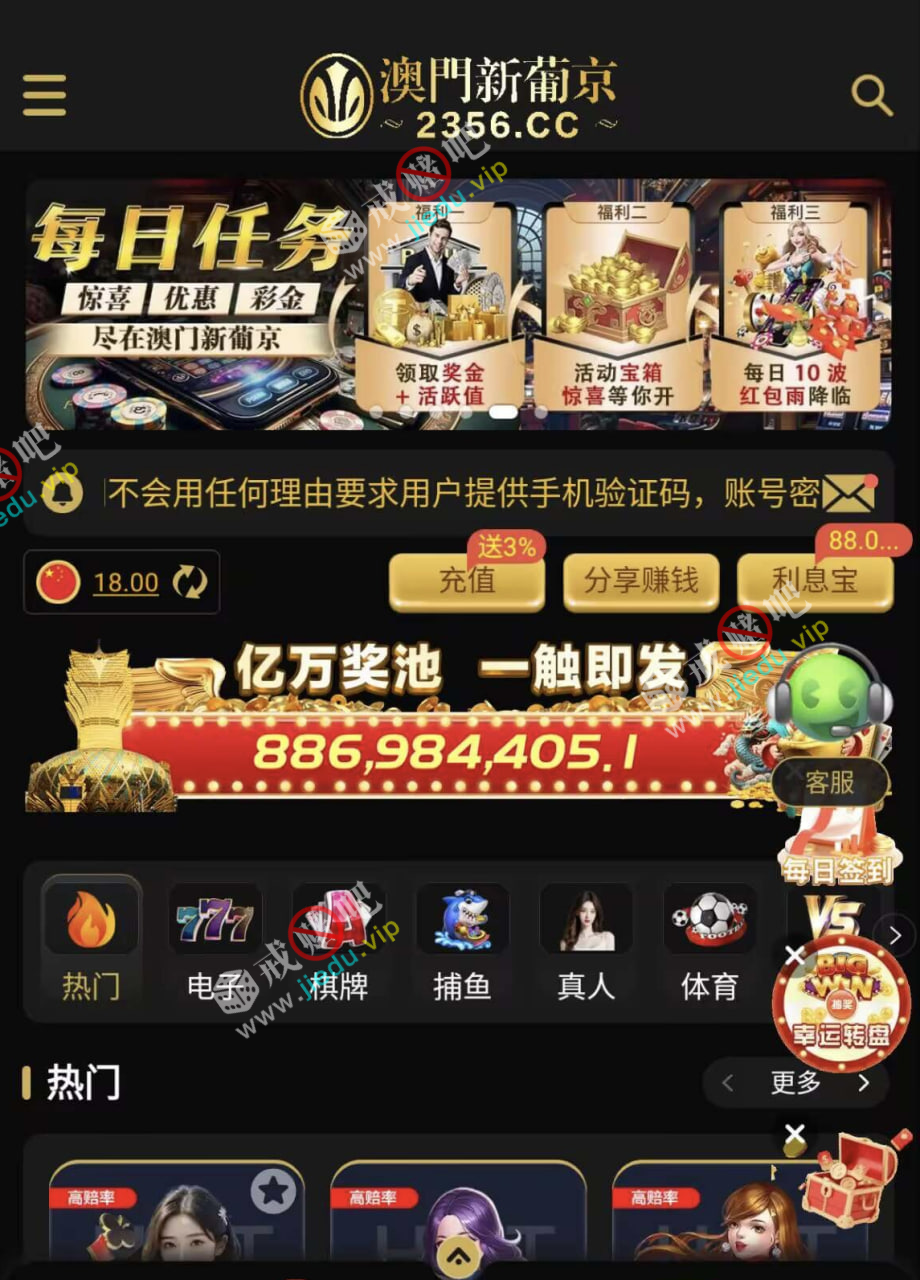Image resolution: width=920 pixels, height=1280 pixels.
Task: Open the 利息宝 button
Action: [814, 580]
